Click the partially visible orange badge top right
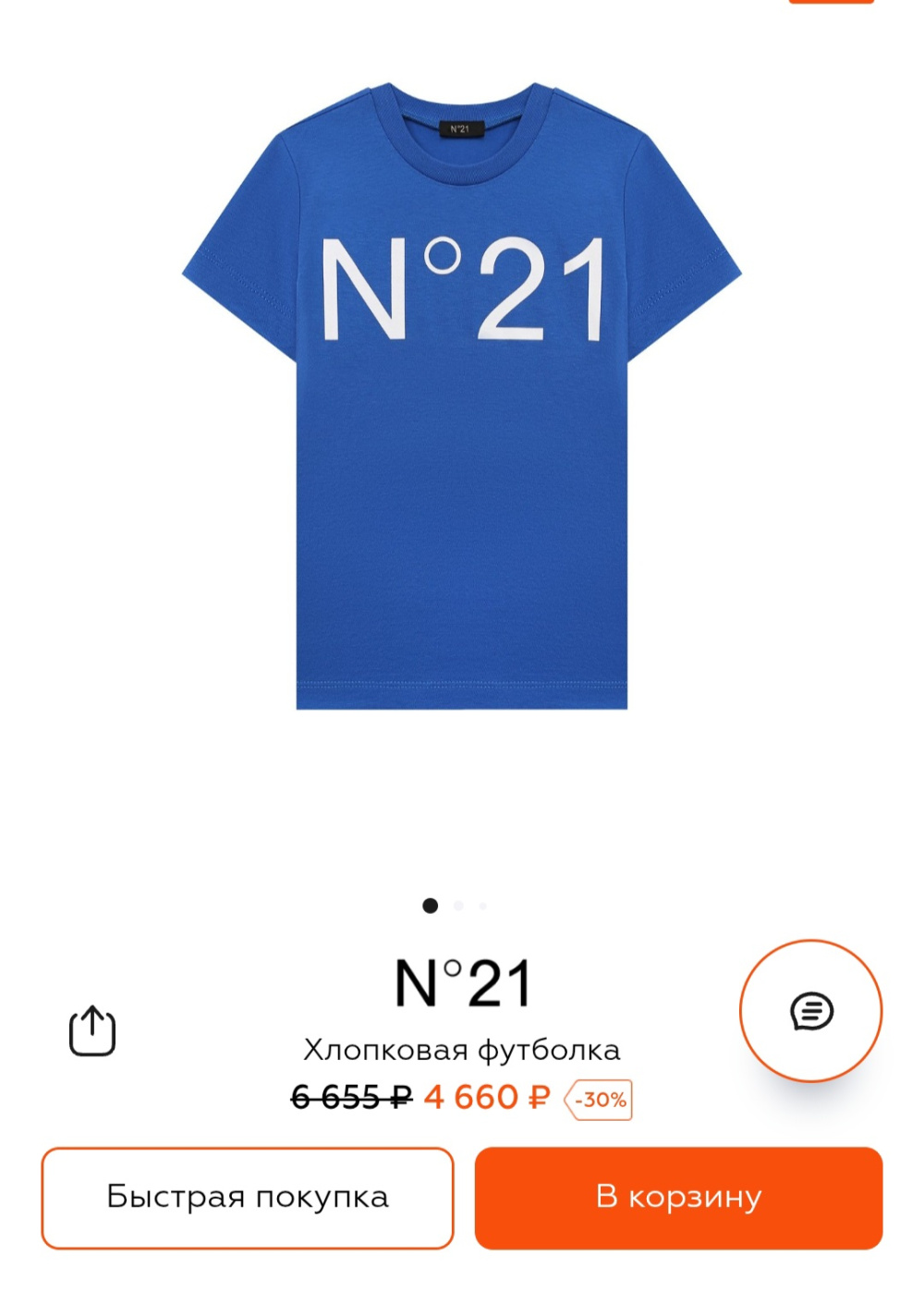The image size is (924, 1291). click(832, 5)
